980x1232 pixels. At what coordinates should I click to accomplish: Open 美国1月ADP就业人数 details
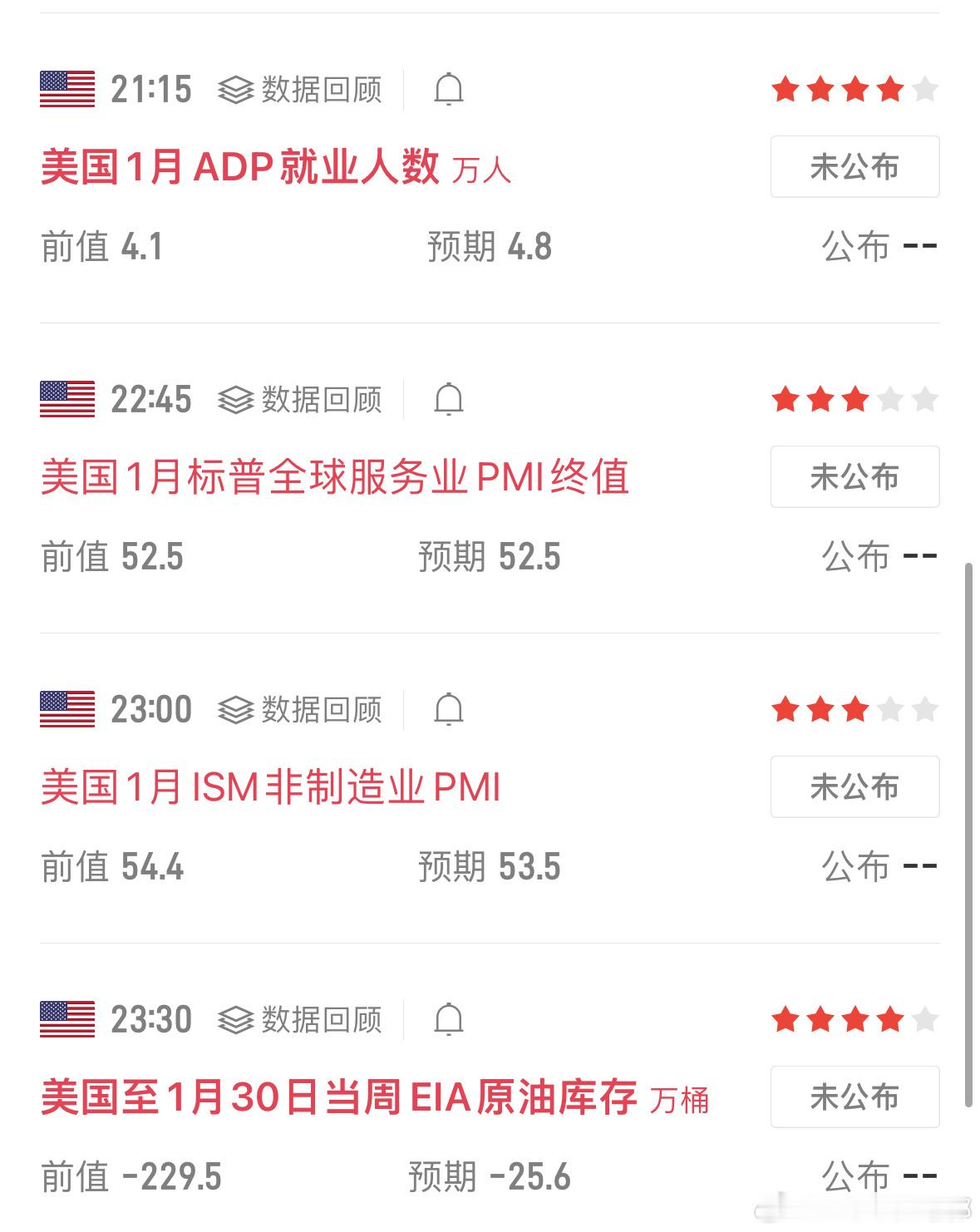[239, 167]
